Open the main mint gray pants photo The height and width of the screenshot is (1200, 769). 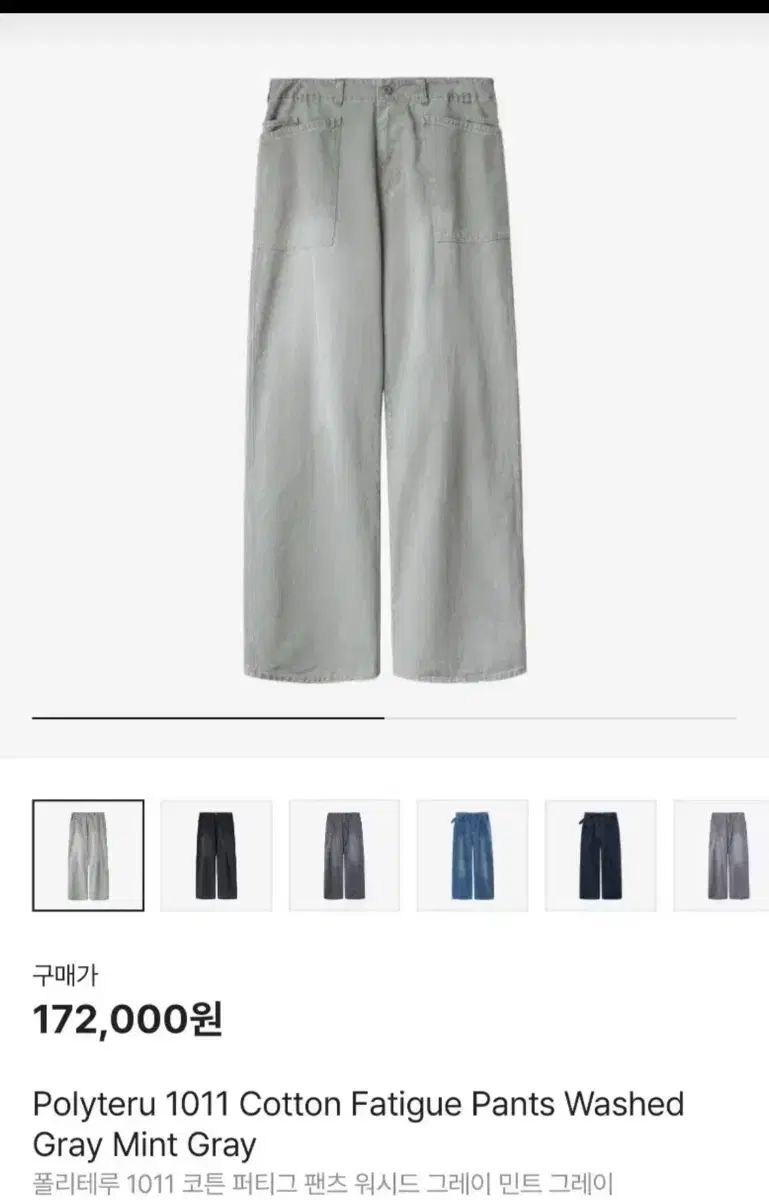pos(384,380)
